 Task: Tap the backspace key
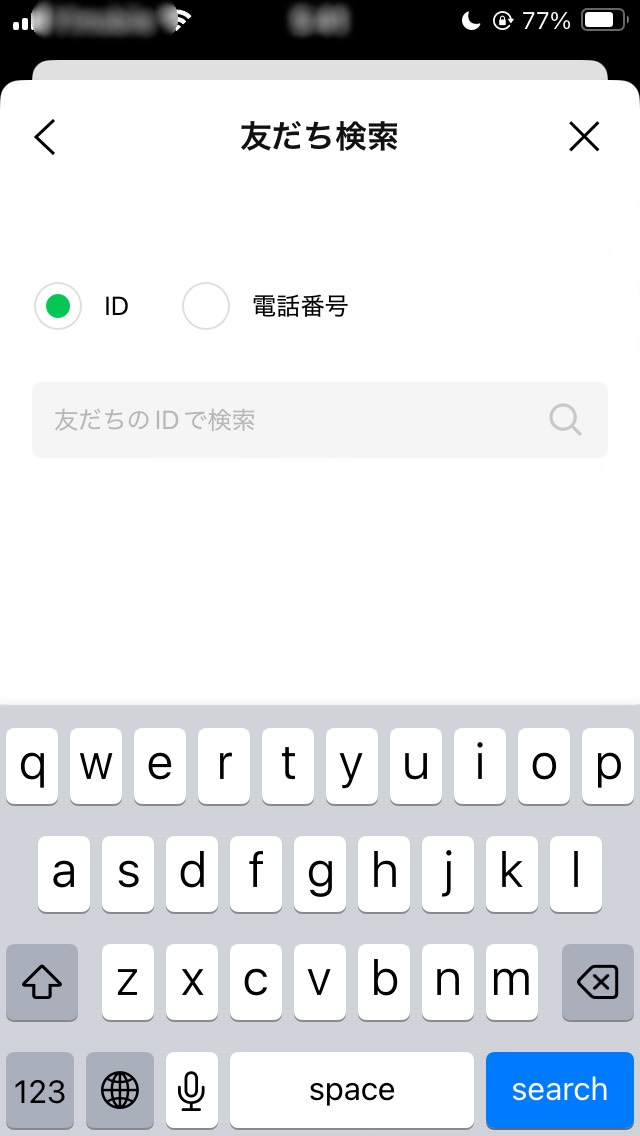(597, 982)
